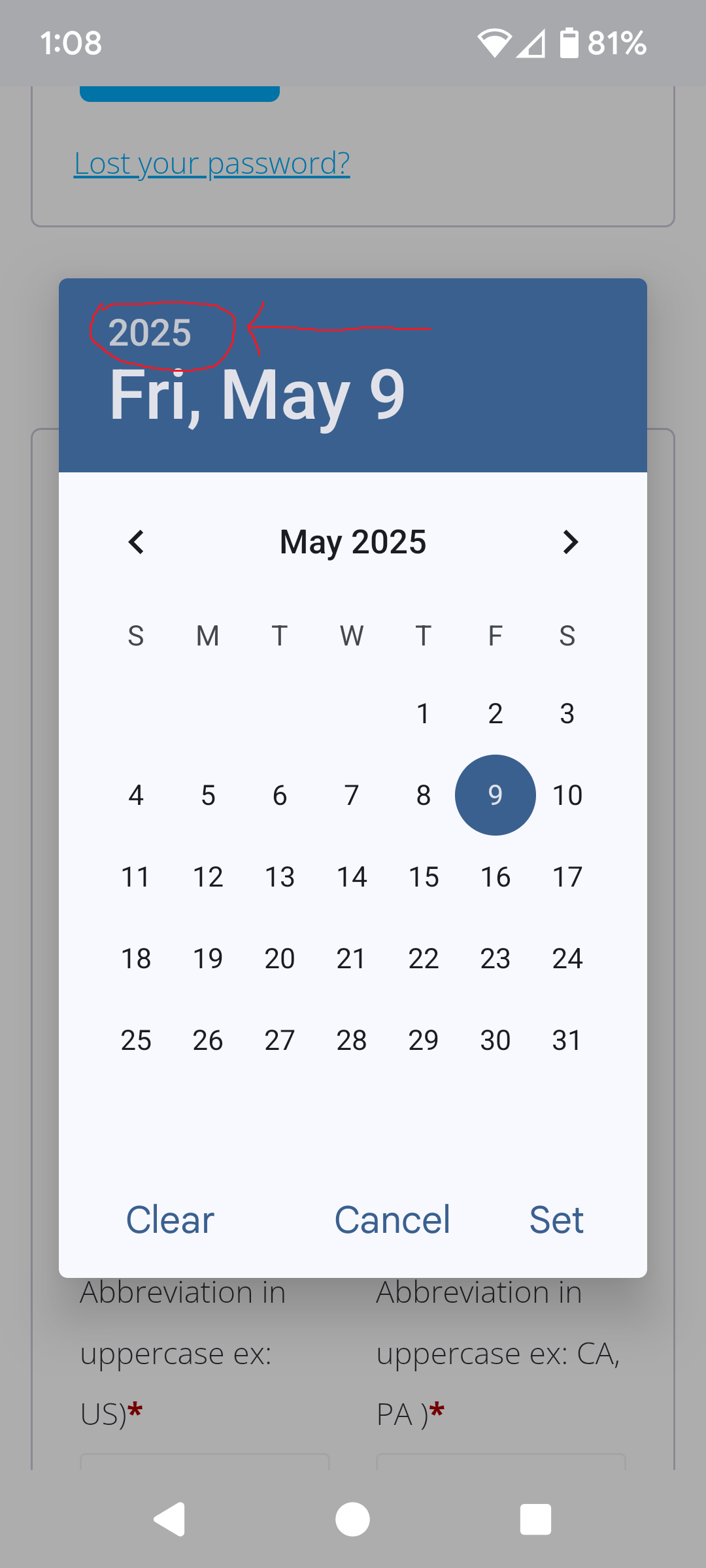Open the year selector showing 2025
Viewport: 706px width, 1568px height.
[150, 333]
